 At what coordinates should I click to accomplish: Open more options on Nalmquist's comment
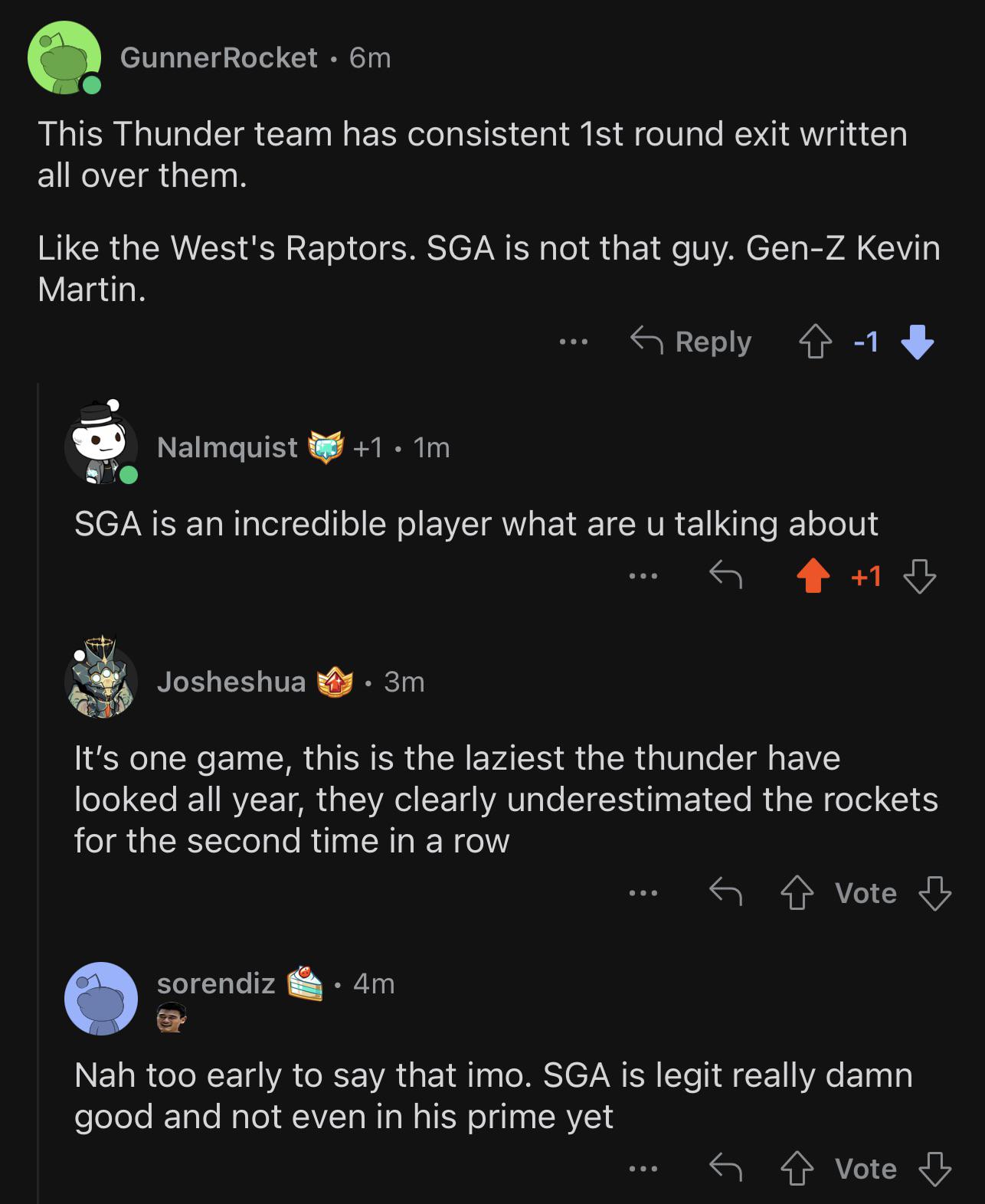coord(643,576)
